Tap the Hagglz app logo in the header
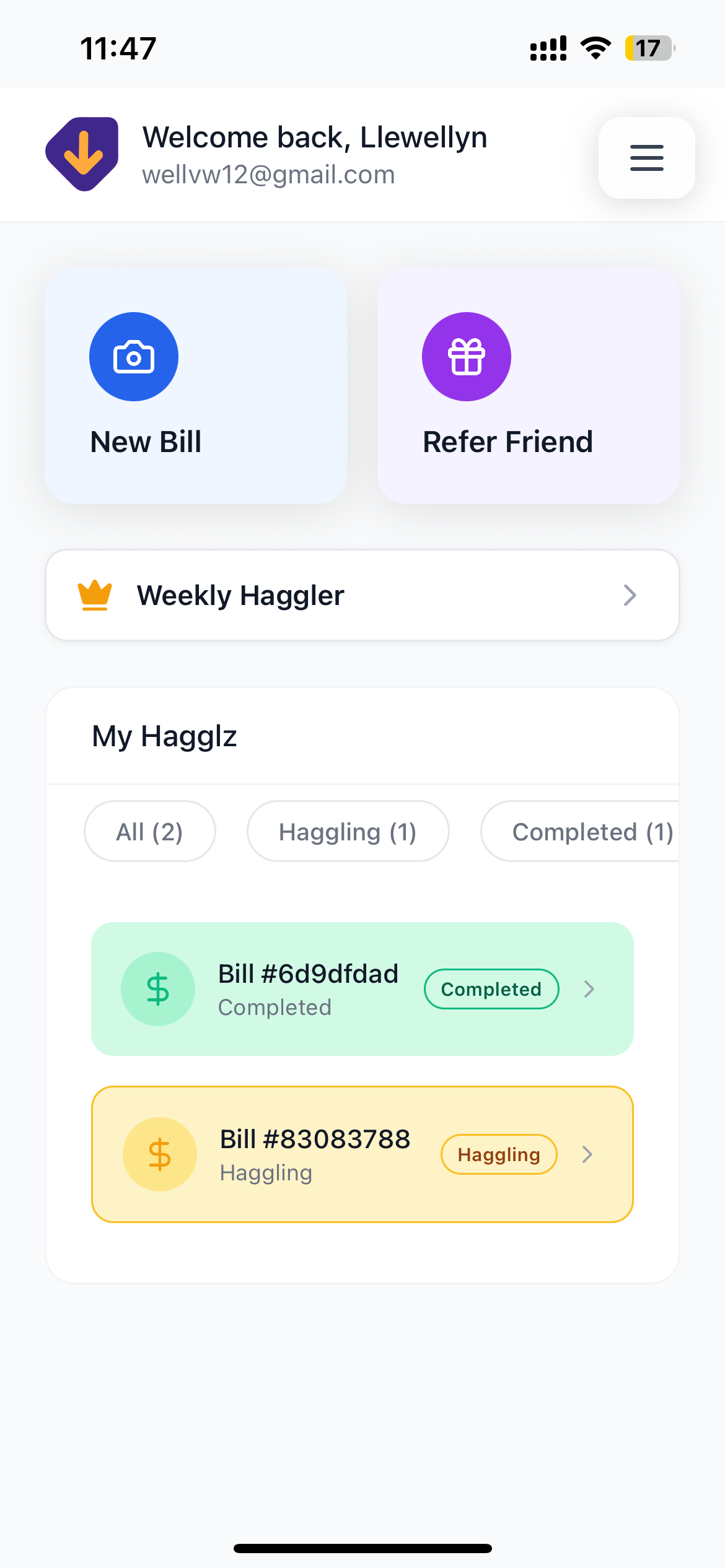The width and height of the screenshot is (725, 1568). click(x=82, y=154)
